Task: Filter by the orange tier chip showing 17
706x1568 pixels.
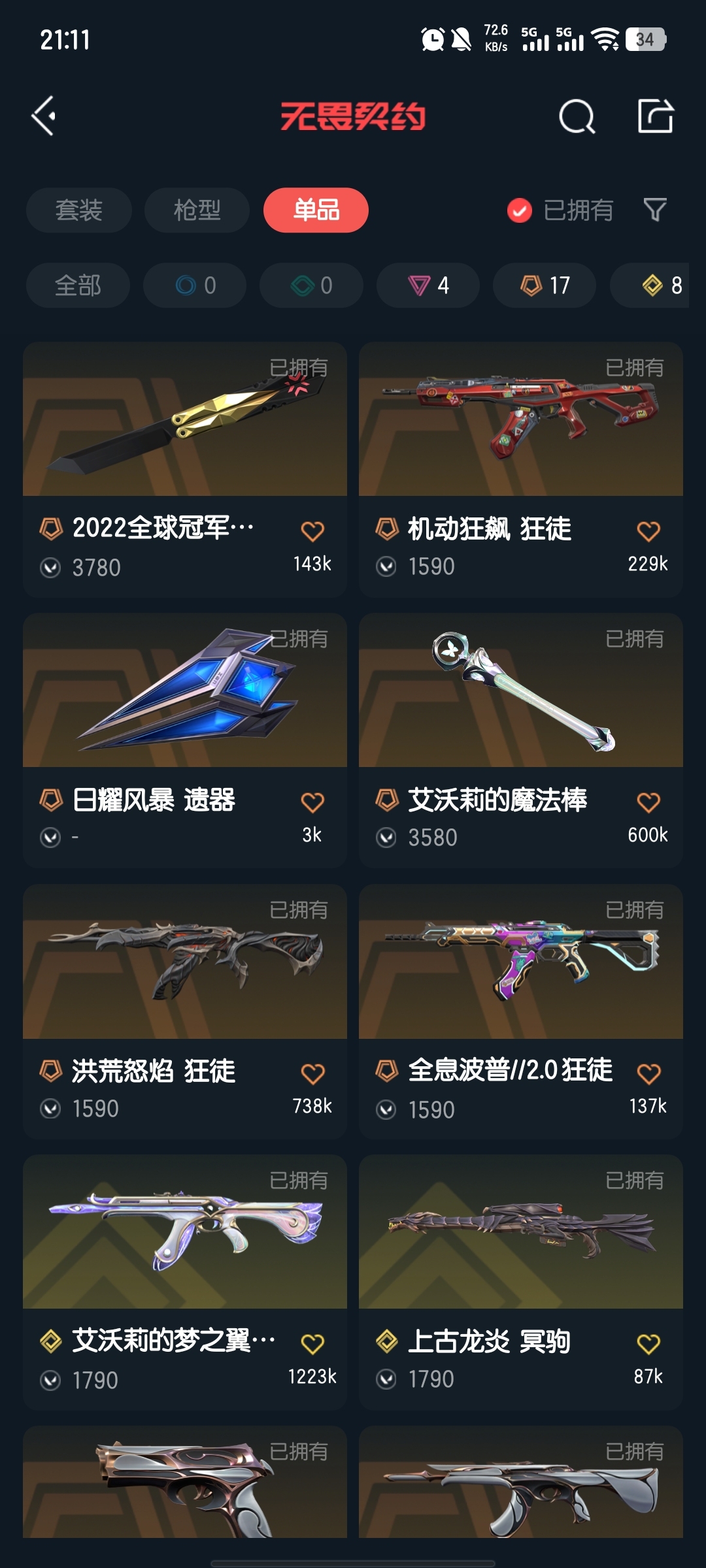Action: point(545,286)
